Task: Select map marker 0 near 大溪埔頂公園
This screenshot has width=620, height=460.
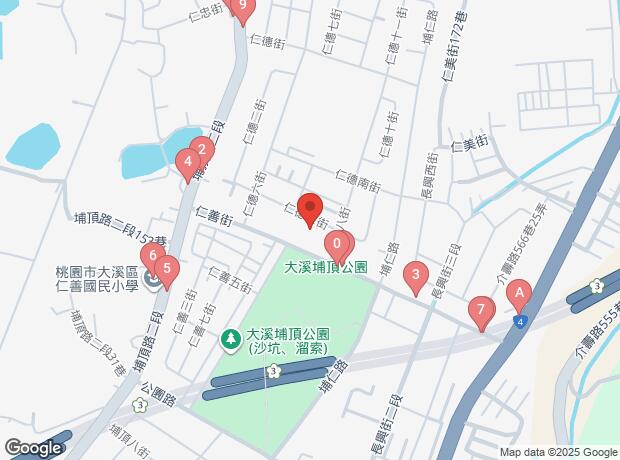Action: pos(340,243)
